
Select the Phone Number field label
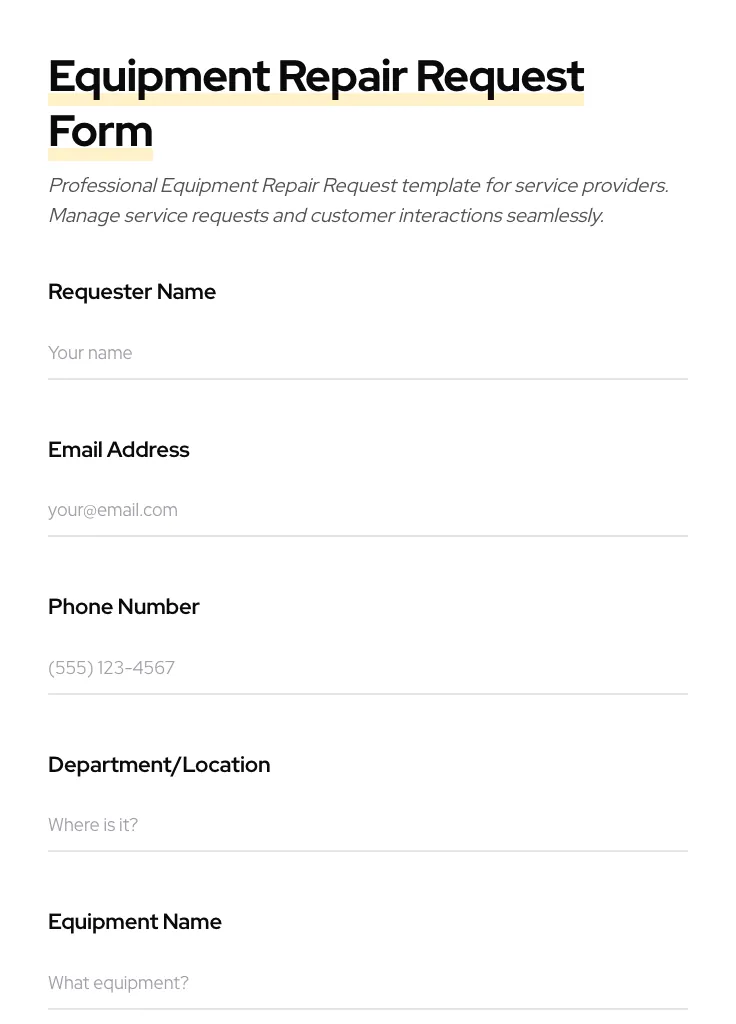click(123, 607)
